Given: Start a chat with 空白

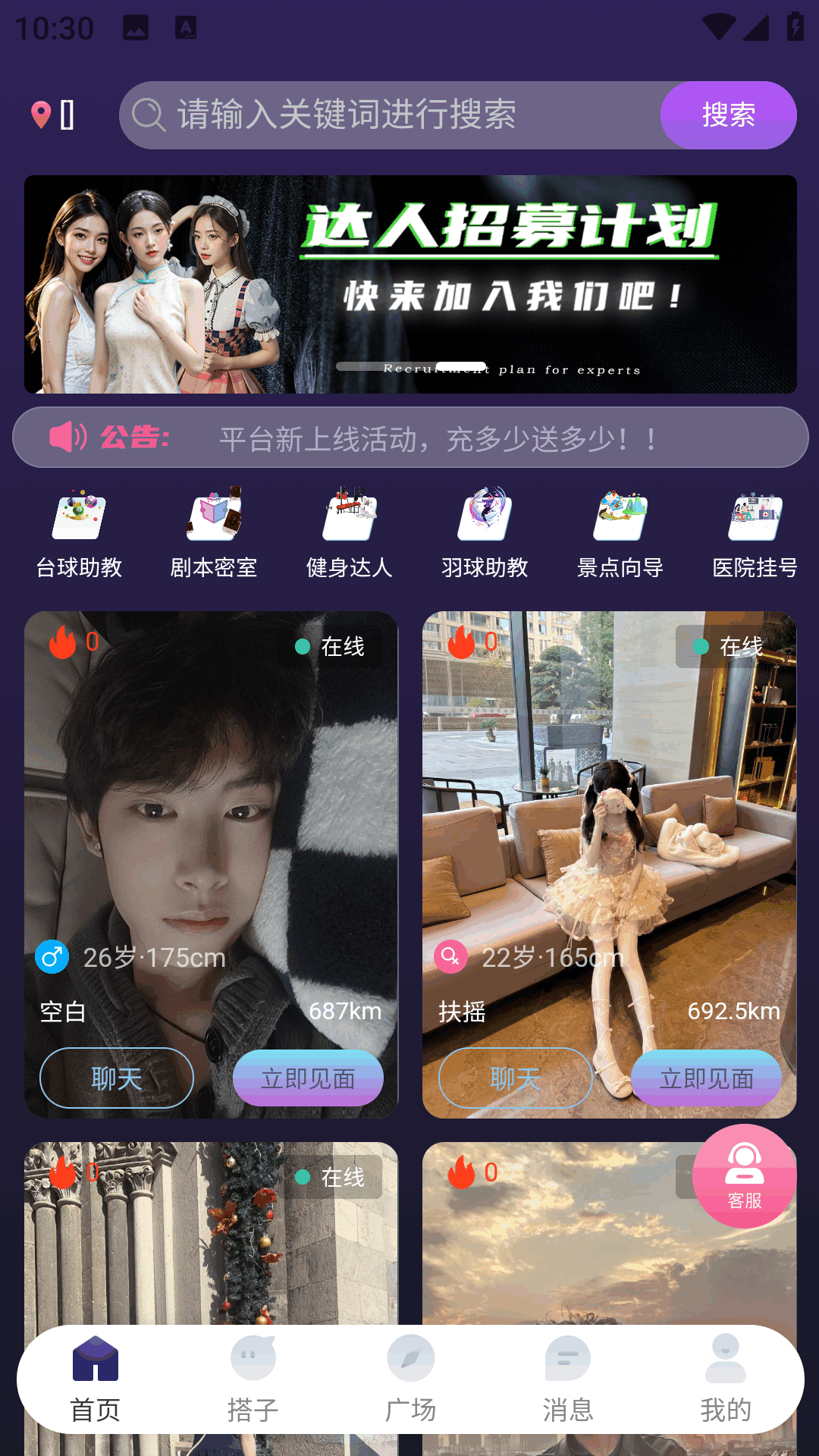Looking at the screenshot, I should (x=117, y=1078).
